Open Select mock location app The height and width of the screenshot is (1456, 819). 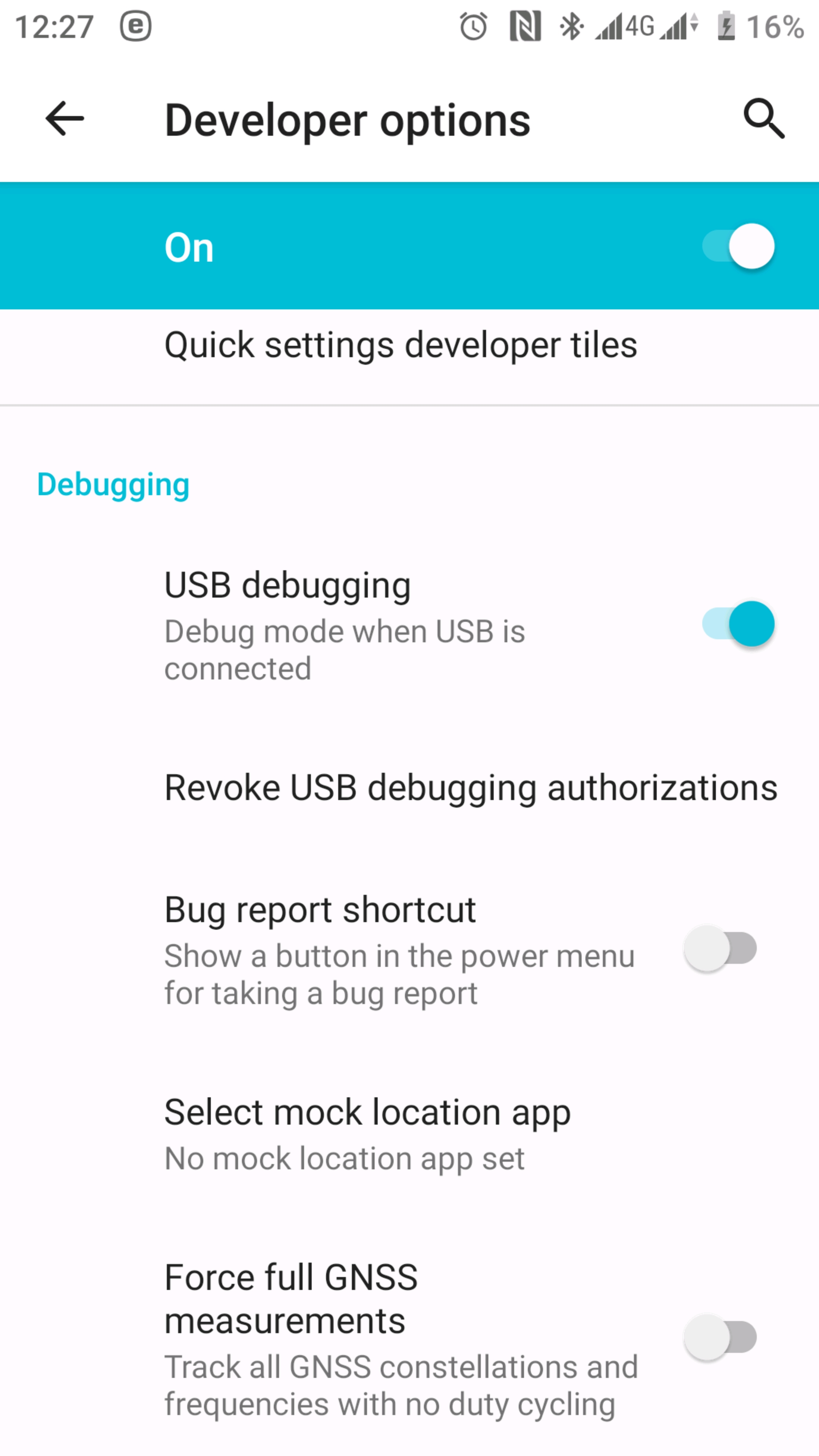click(367, 1134)
